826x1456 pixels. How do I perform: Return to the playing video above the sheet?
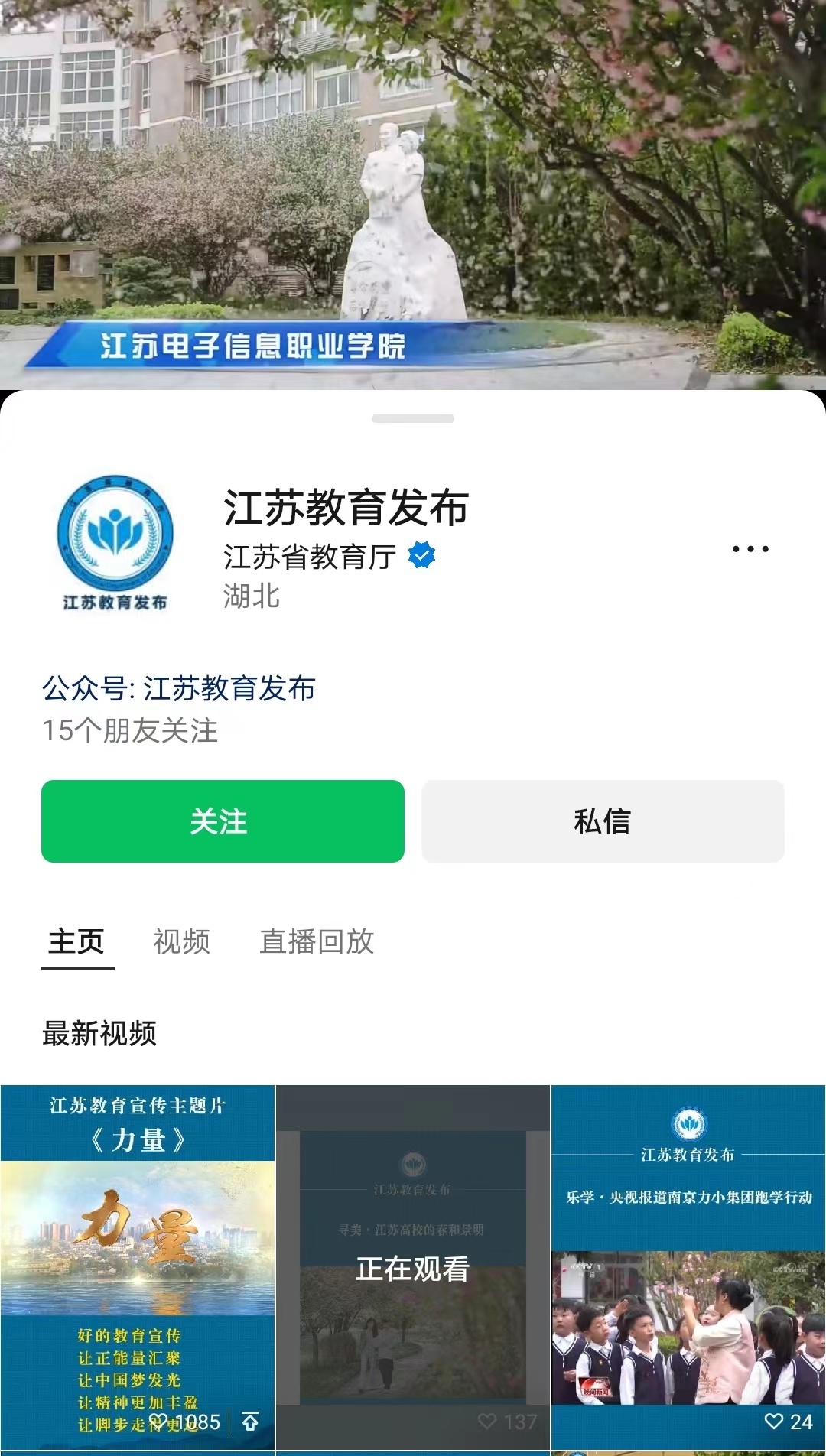pos(413,191)
